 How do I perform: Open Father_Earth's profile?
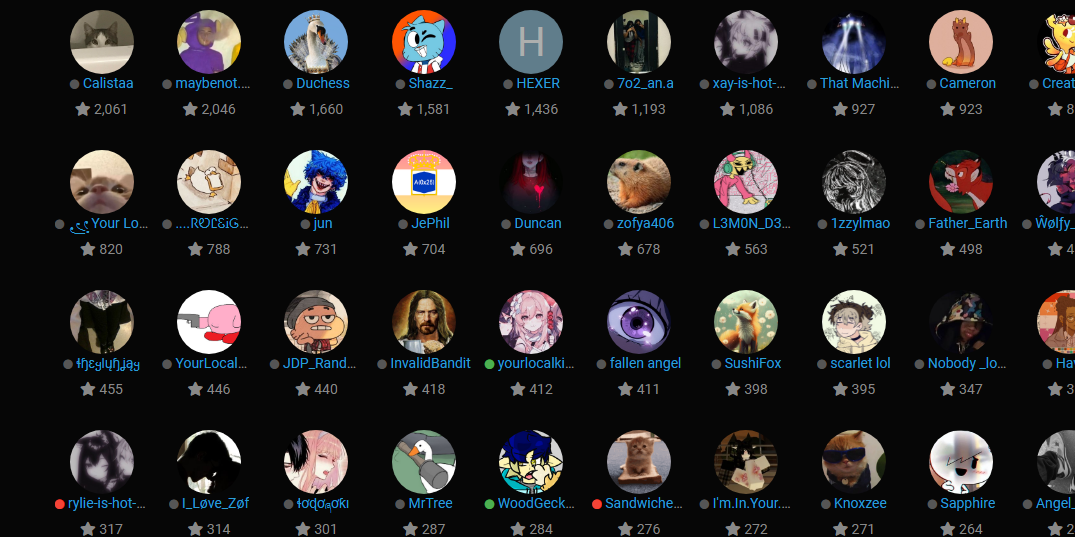pyautogui.click(x=961, y=183)
